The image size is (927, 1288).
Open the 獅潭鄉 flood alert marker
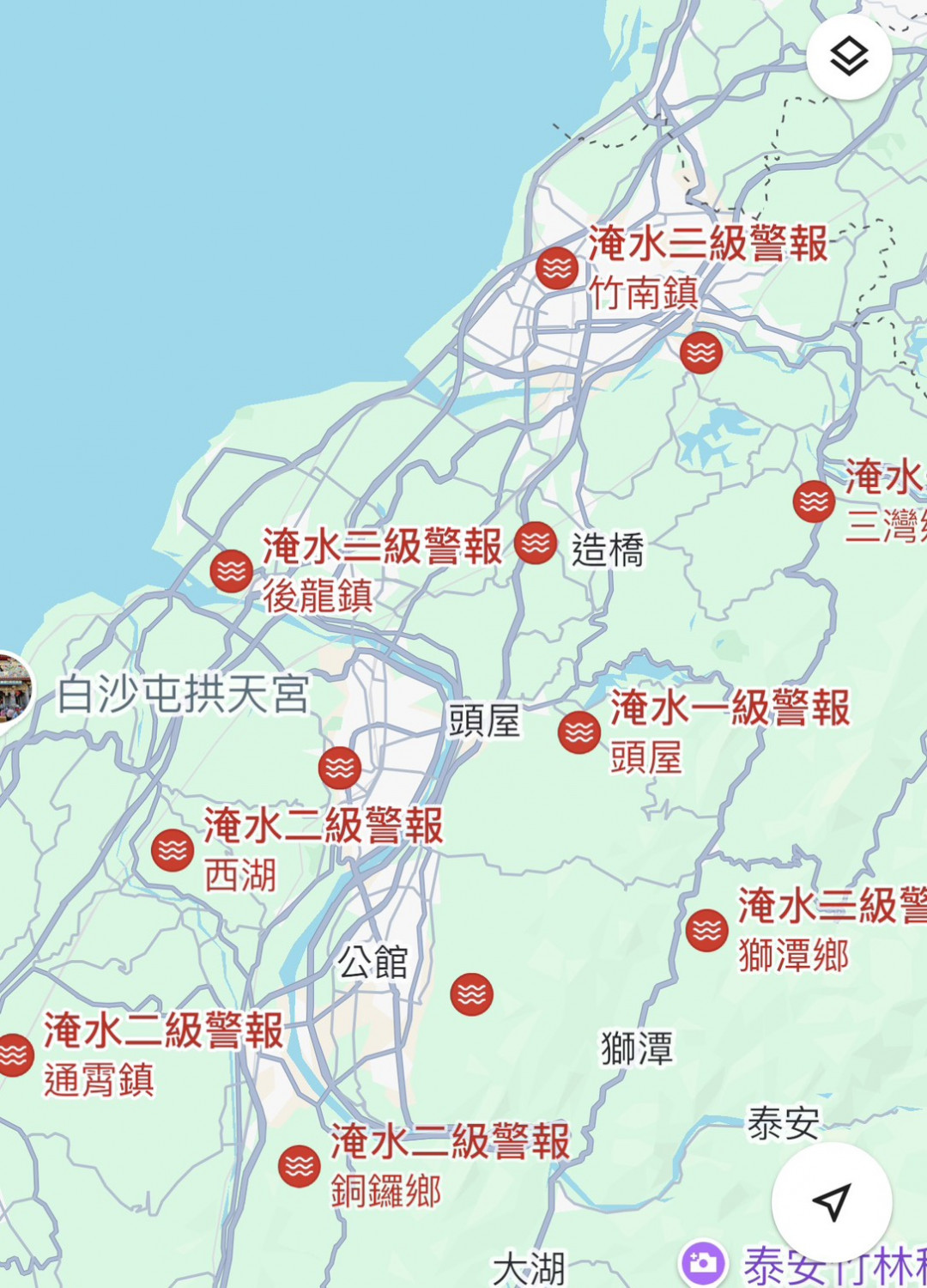pyautogui.click(x=707, y=931)
